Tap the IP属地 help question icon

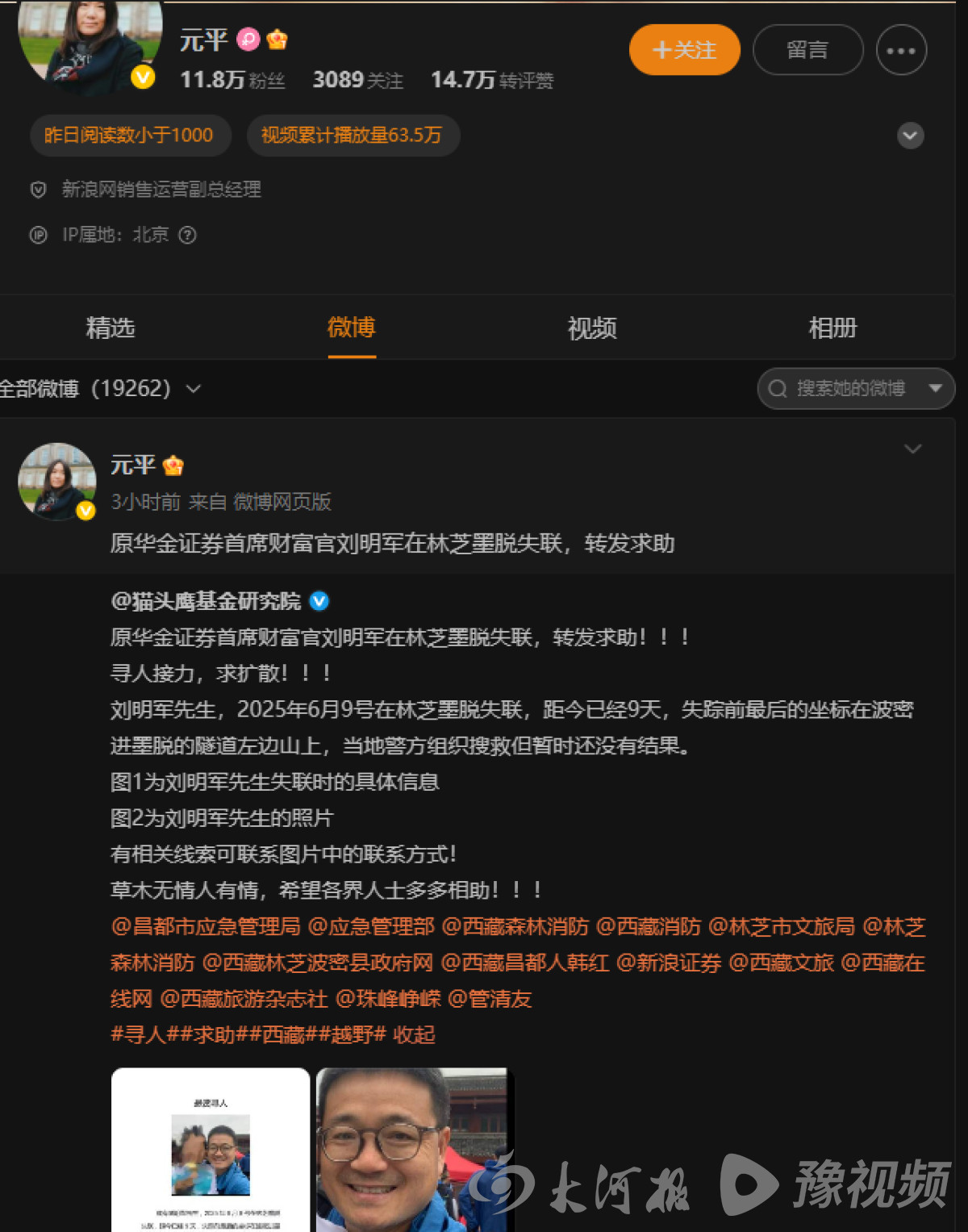187,235
